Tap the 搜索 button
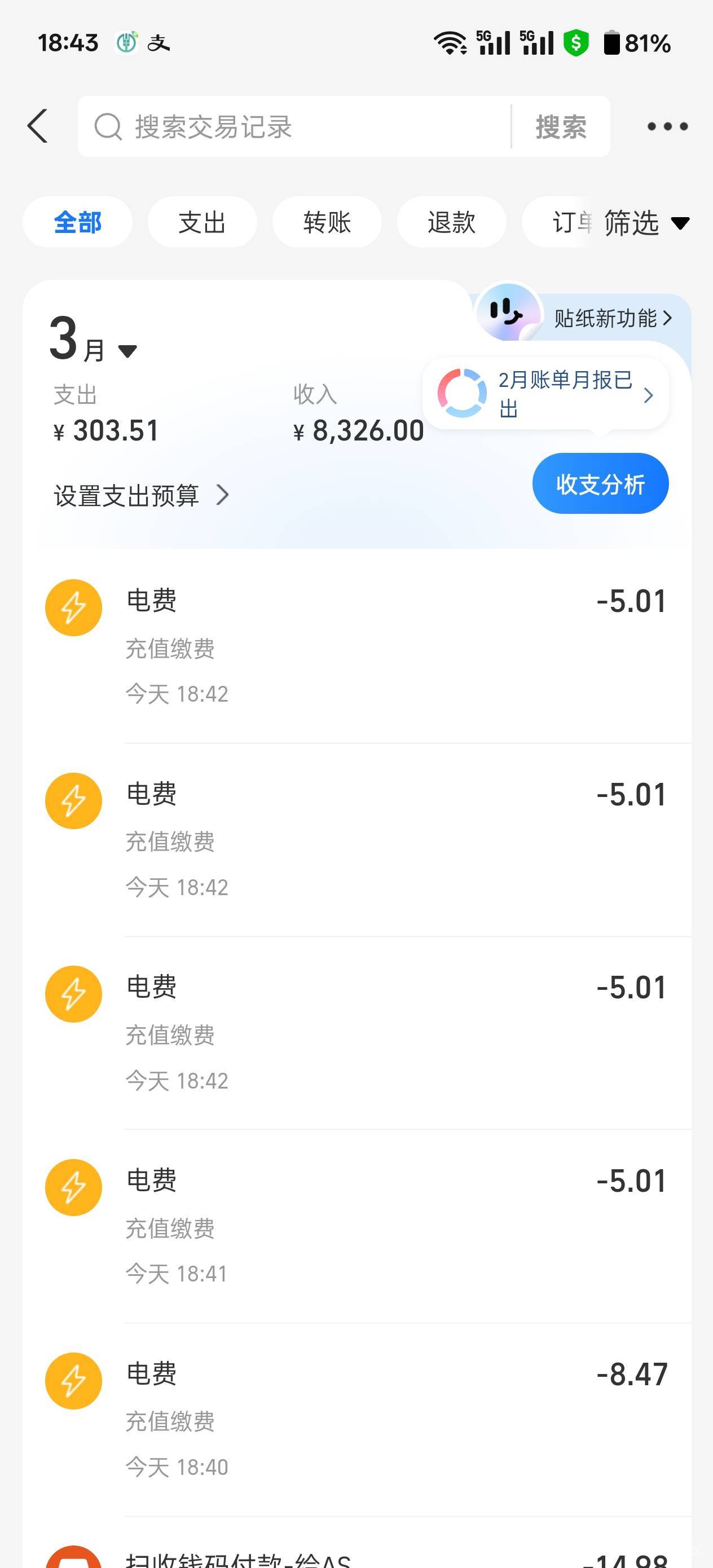The image size is (713, 1568). [561, 126]
